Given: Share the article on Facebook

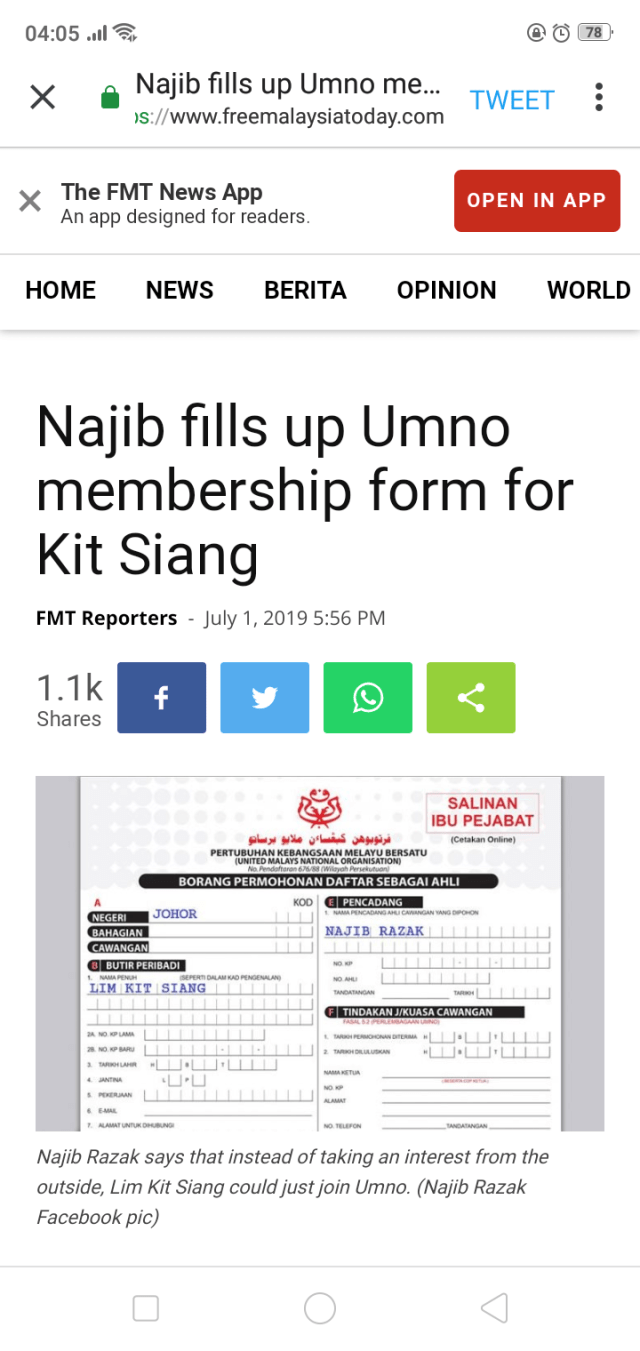Looking at the screenshot, I should click(x=162, y=698).
